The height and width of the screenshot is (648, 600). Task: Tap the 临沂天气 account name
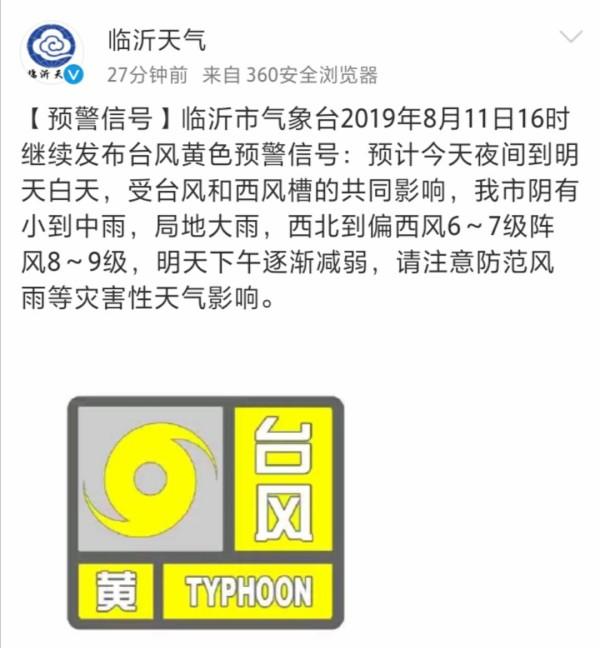(157, 40)
